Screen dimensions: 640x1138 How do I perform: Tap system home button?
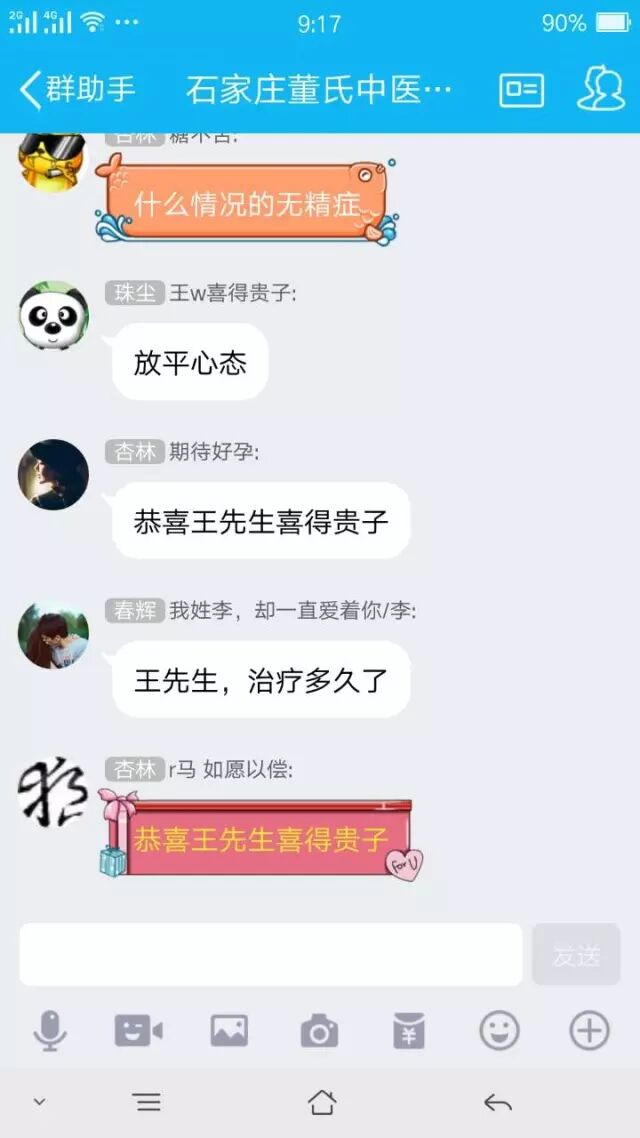321,1103
